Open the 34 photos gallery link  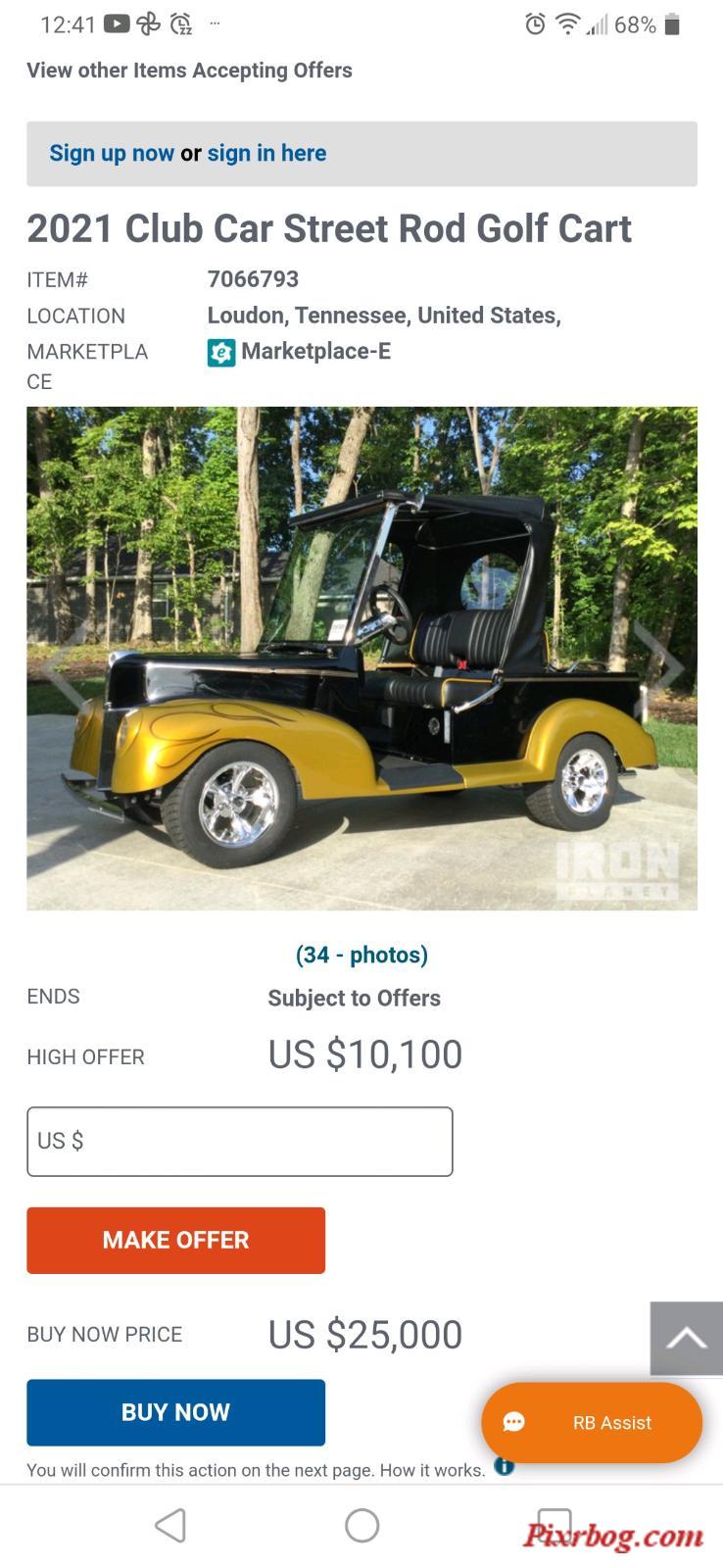[361, 955]
